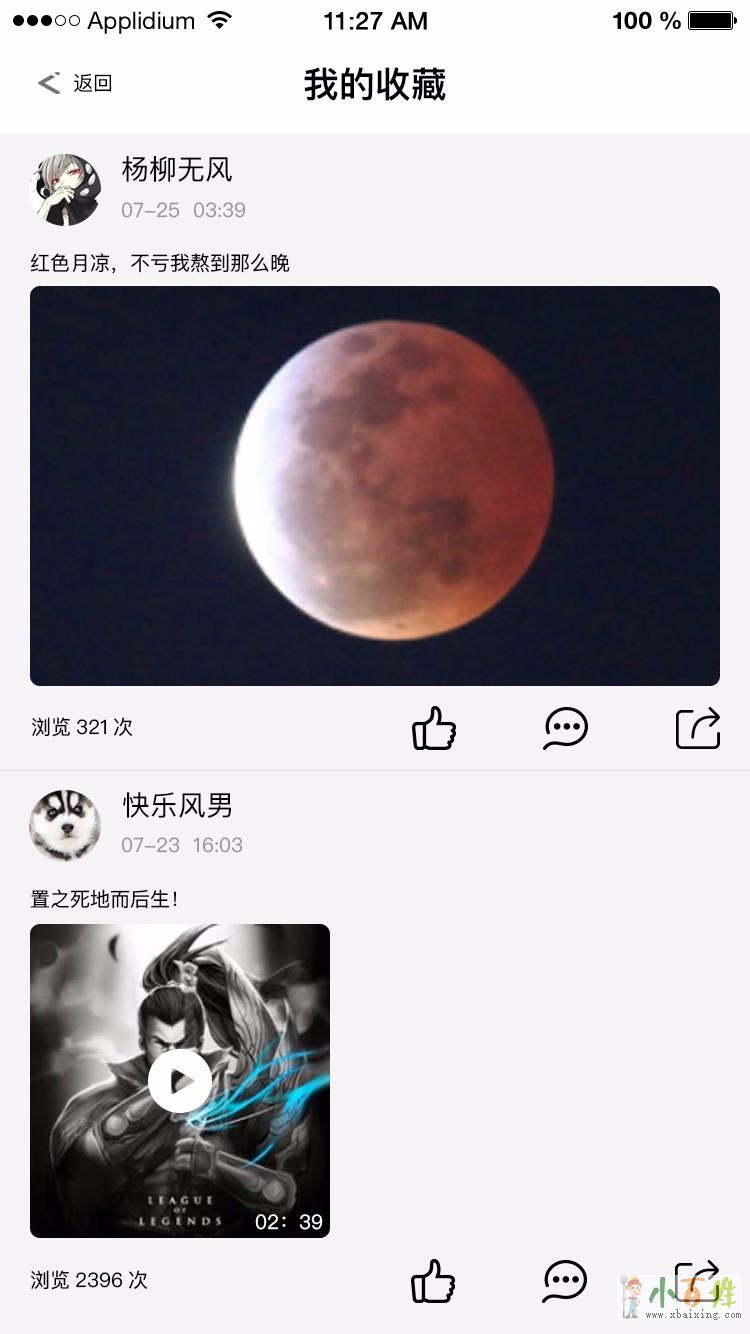This screenshot has width=750, height=1334.
Task: Share 快乐风男's video post
Action: [697, 1281]
